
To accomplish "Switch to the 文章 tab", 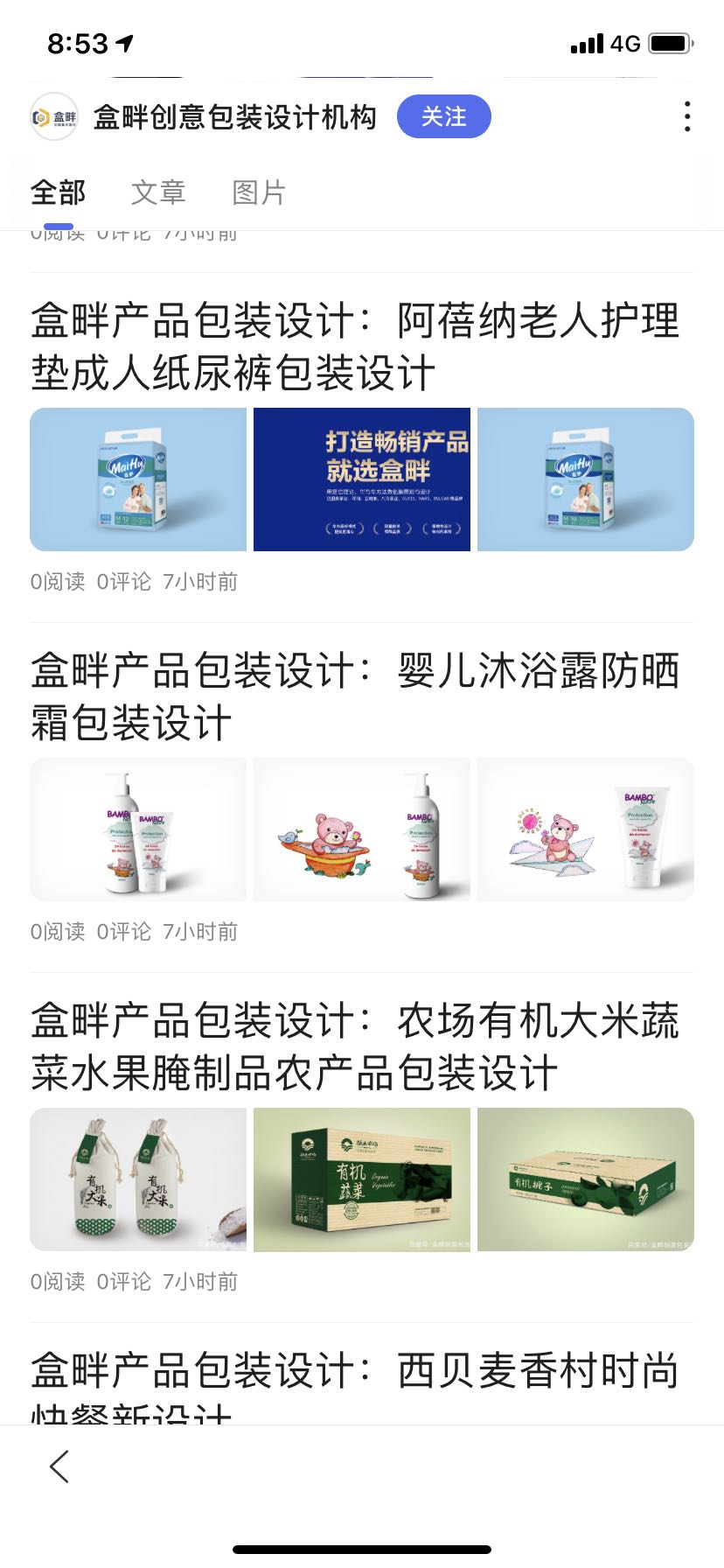I will [158, 192].
